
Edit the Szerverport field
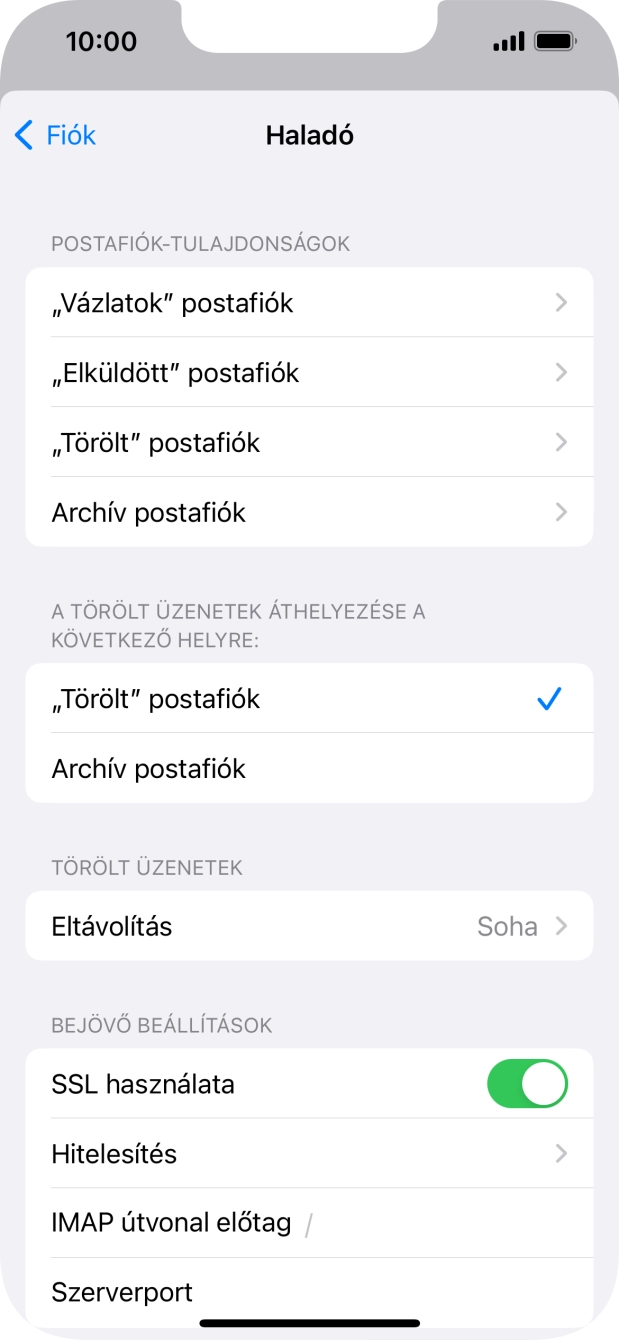pyautogui.click(x=400, y=1291)
